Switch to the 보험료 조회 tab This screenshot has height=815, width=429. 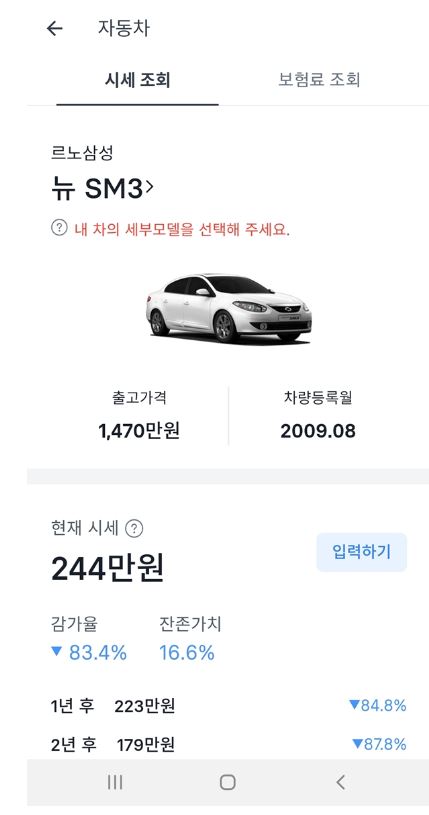click(319, 80)
